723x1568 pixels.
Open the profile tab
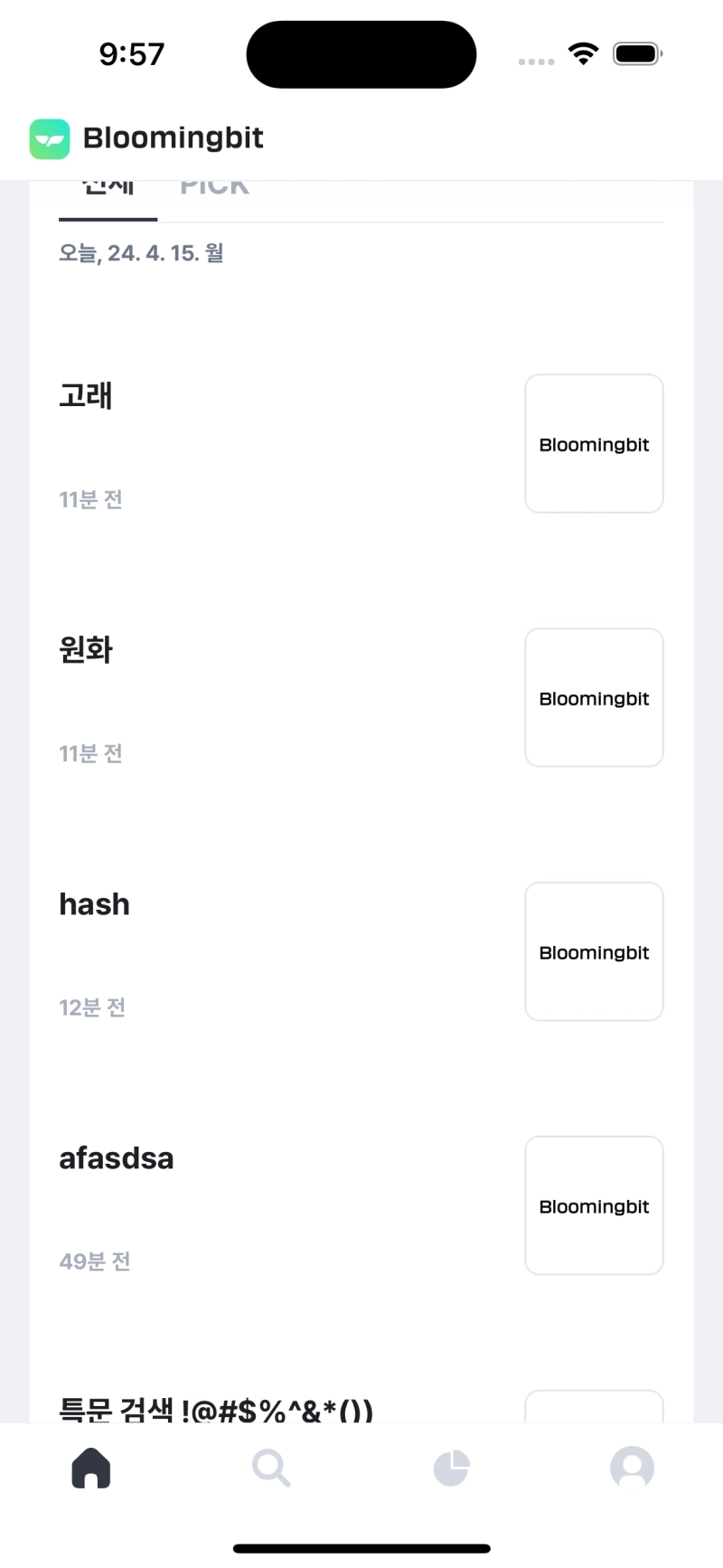(632, 1468)
